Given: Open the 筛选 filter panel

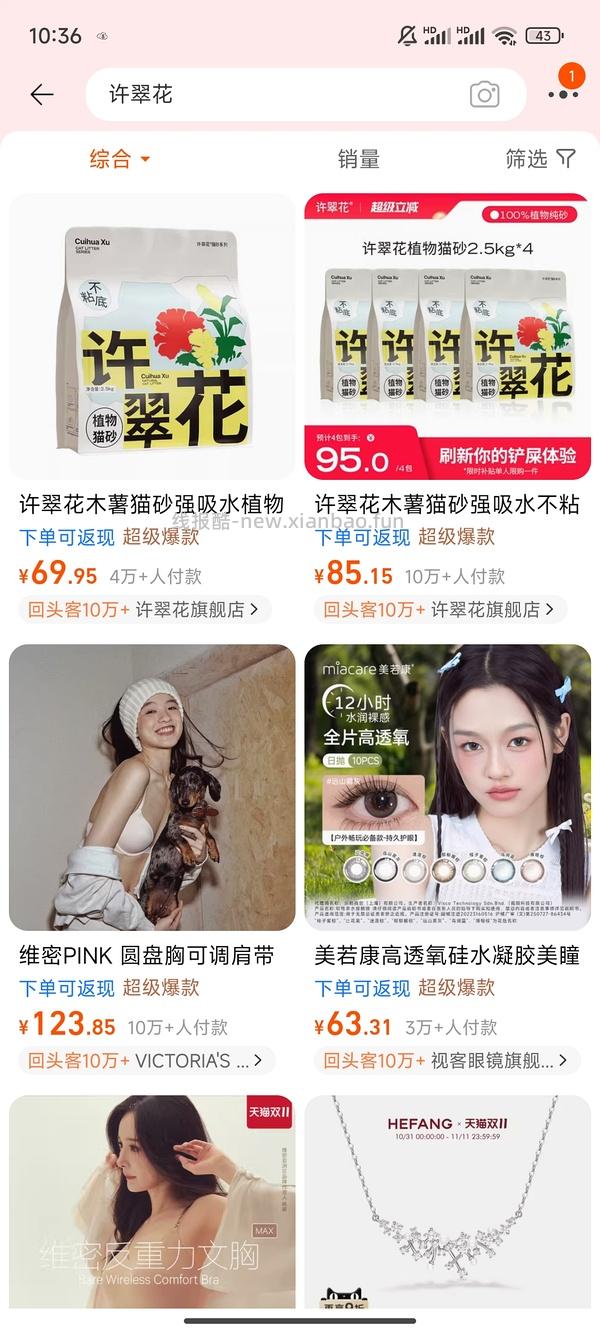Looking at the screenshot, I should [540, 159].
